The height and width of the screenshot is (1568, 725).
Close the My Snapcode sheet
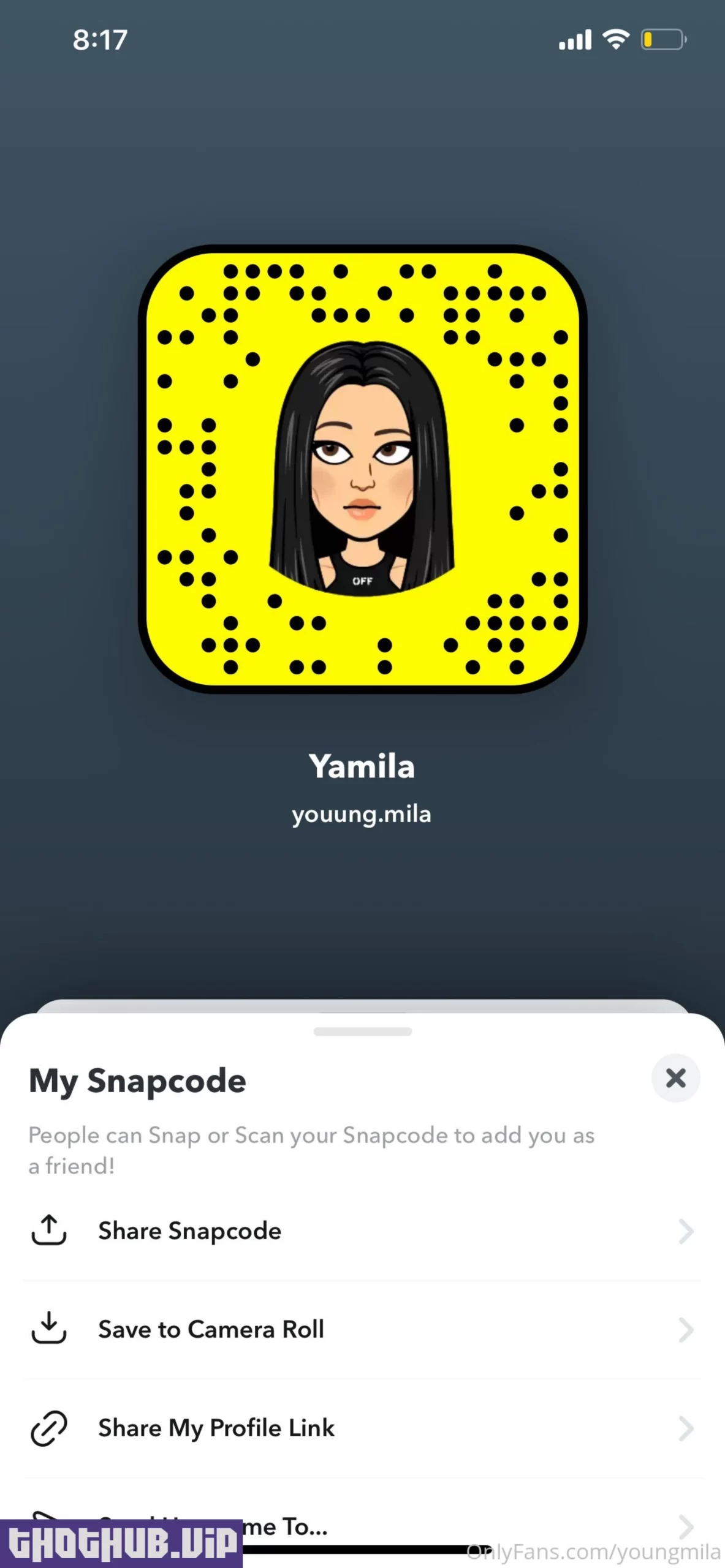pyautogui.click(x=675, y=1078)
